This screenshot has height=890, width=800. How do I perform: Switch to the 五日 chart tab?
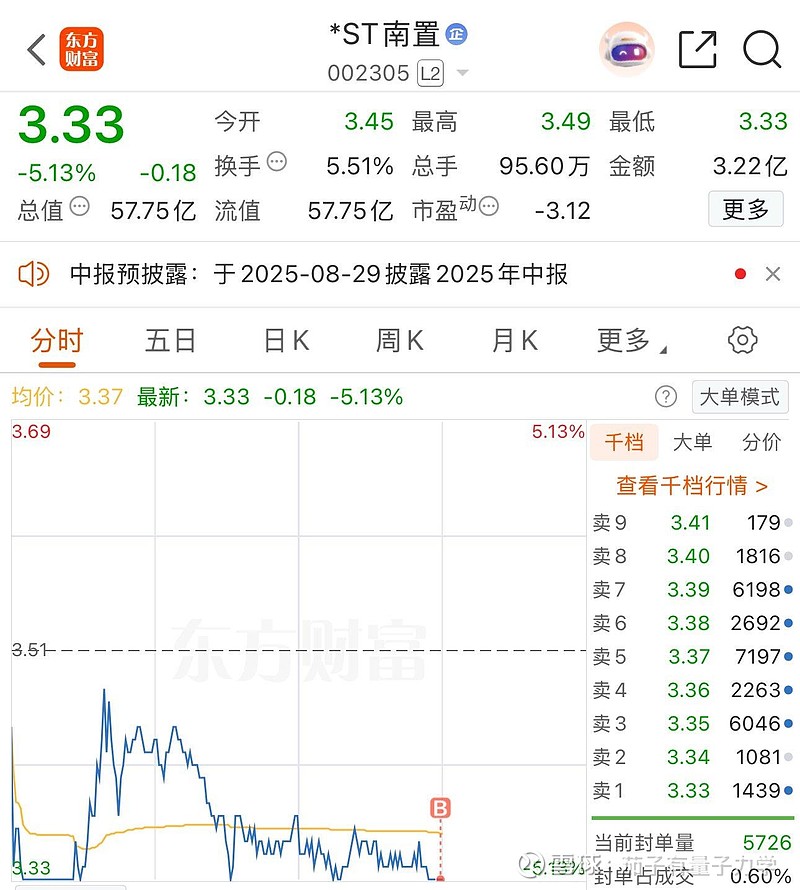tap(170, 340)
